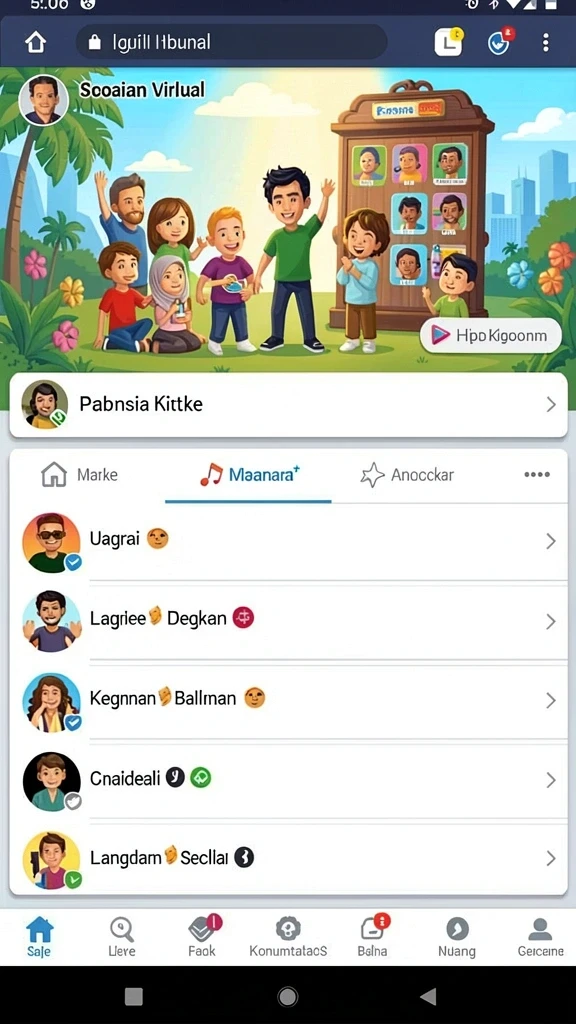
Task: Open the browser overflow menu
Action: [x=545, y=42]
